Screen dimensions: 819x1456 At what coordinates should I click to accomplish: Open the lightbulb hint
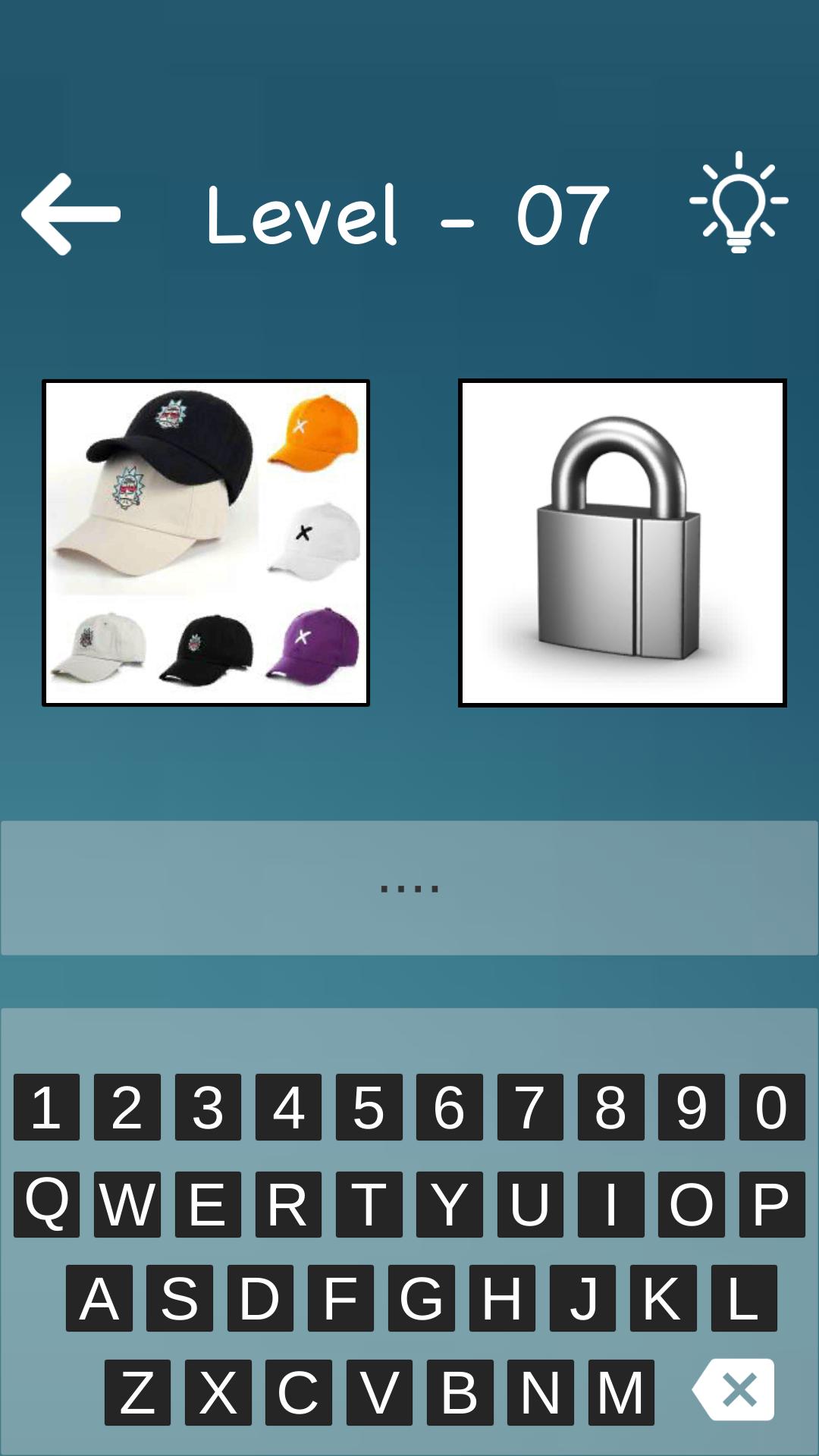(x=738, y=203)
